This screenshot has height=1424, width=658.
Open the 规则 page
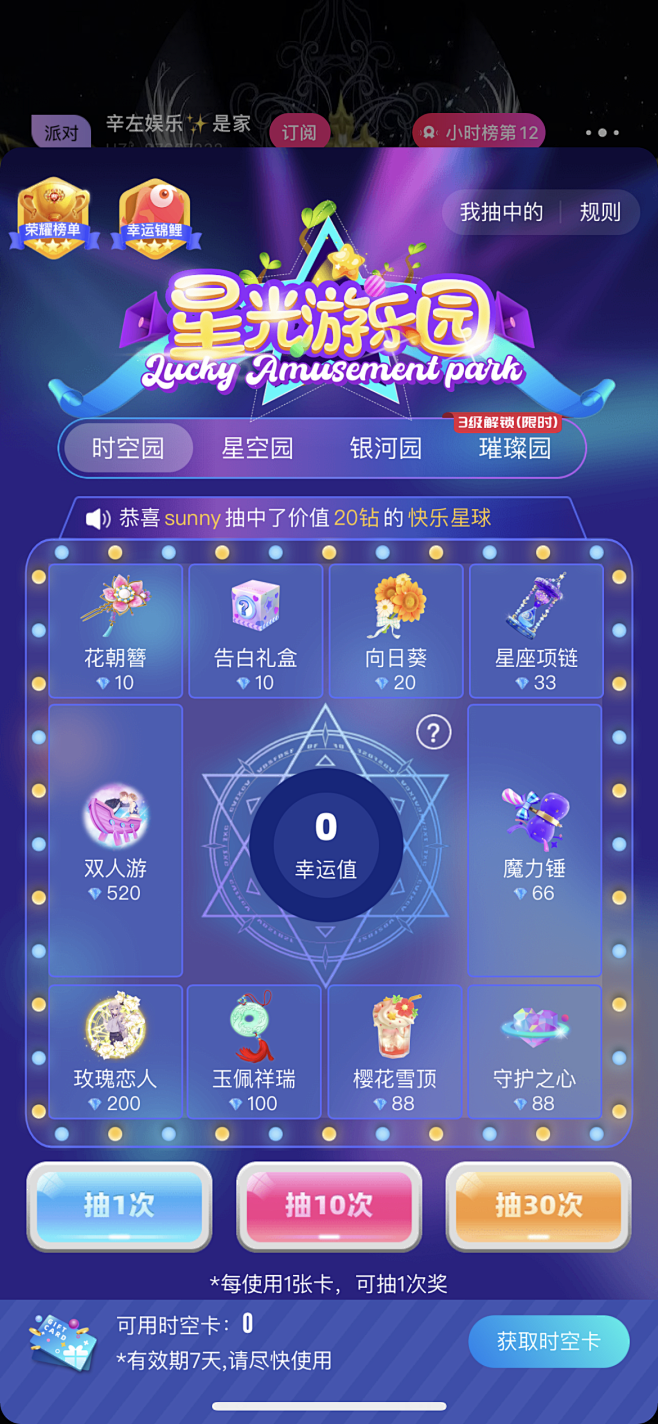[600, 212]
